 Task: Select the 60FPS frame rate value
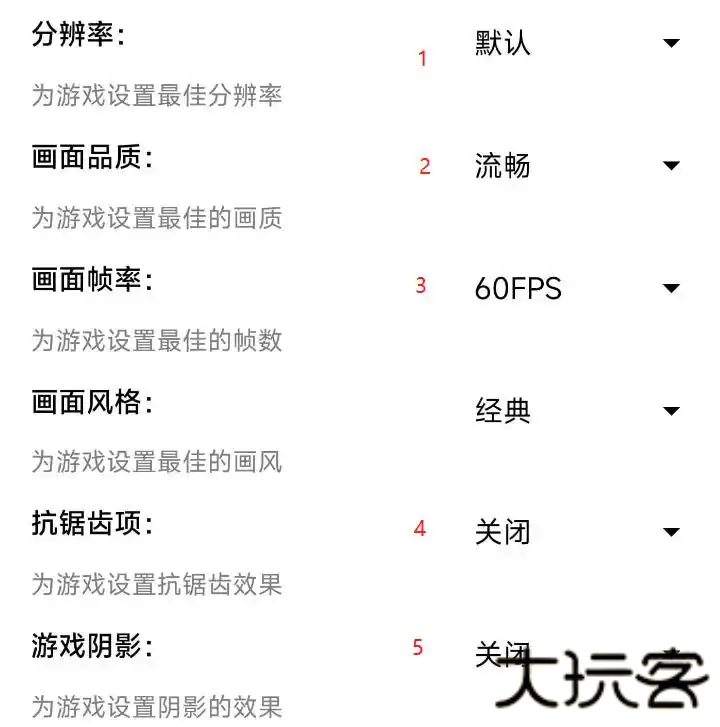(x=520, y=289)
